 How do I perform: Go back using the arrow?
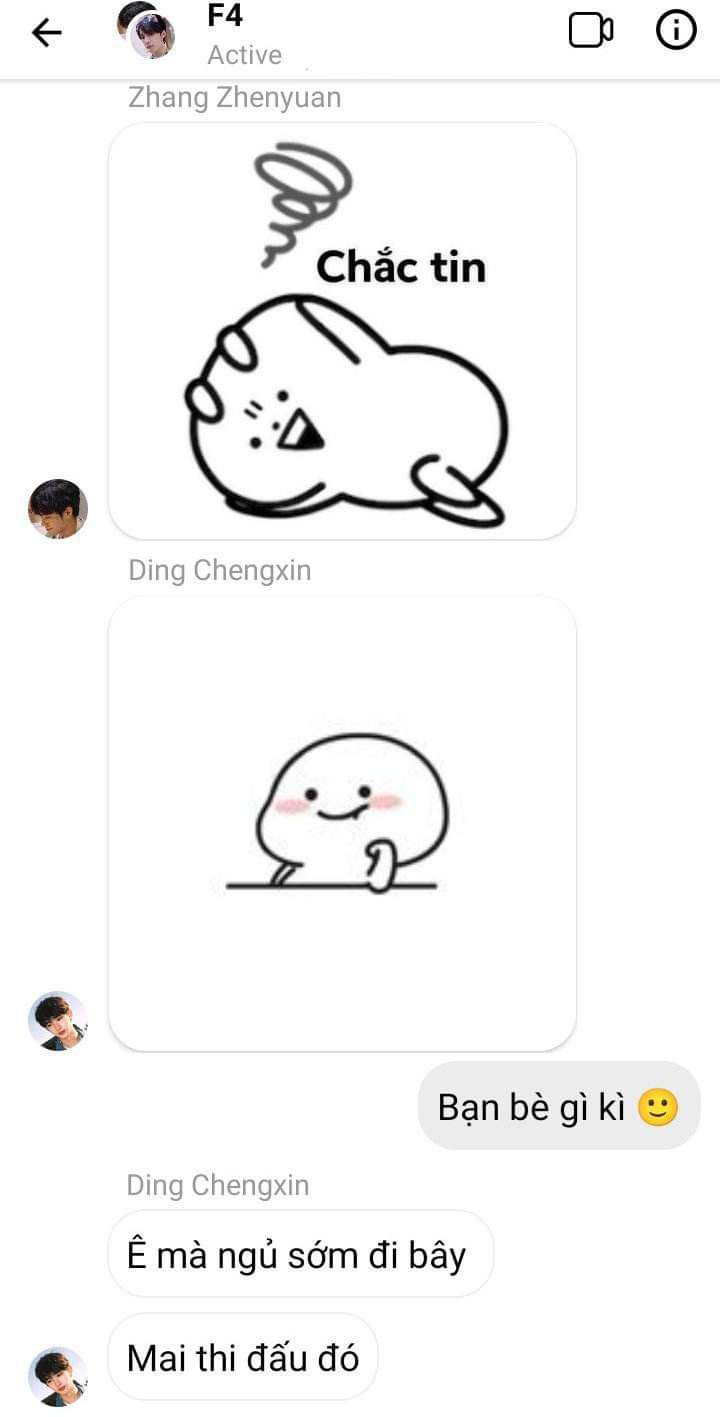pyautogui.click(x=46, y=33)
